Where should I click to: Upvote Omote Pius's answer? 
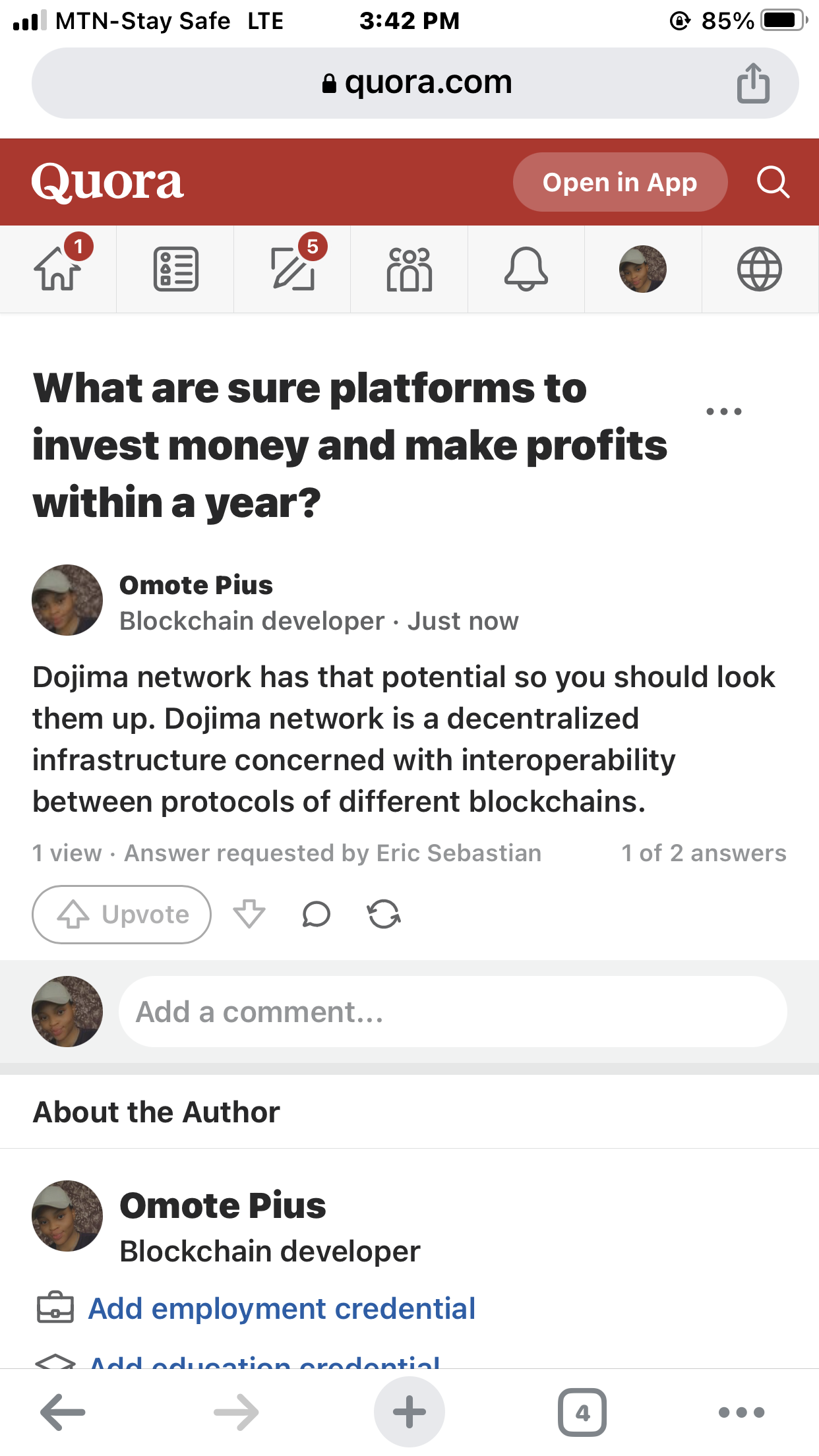point(122,915)
